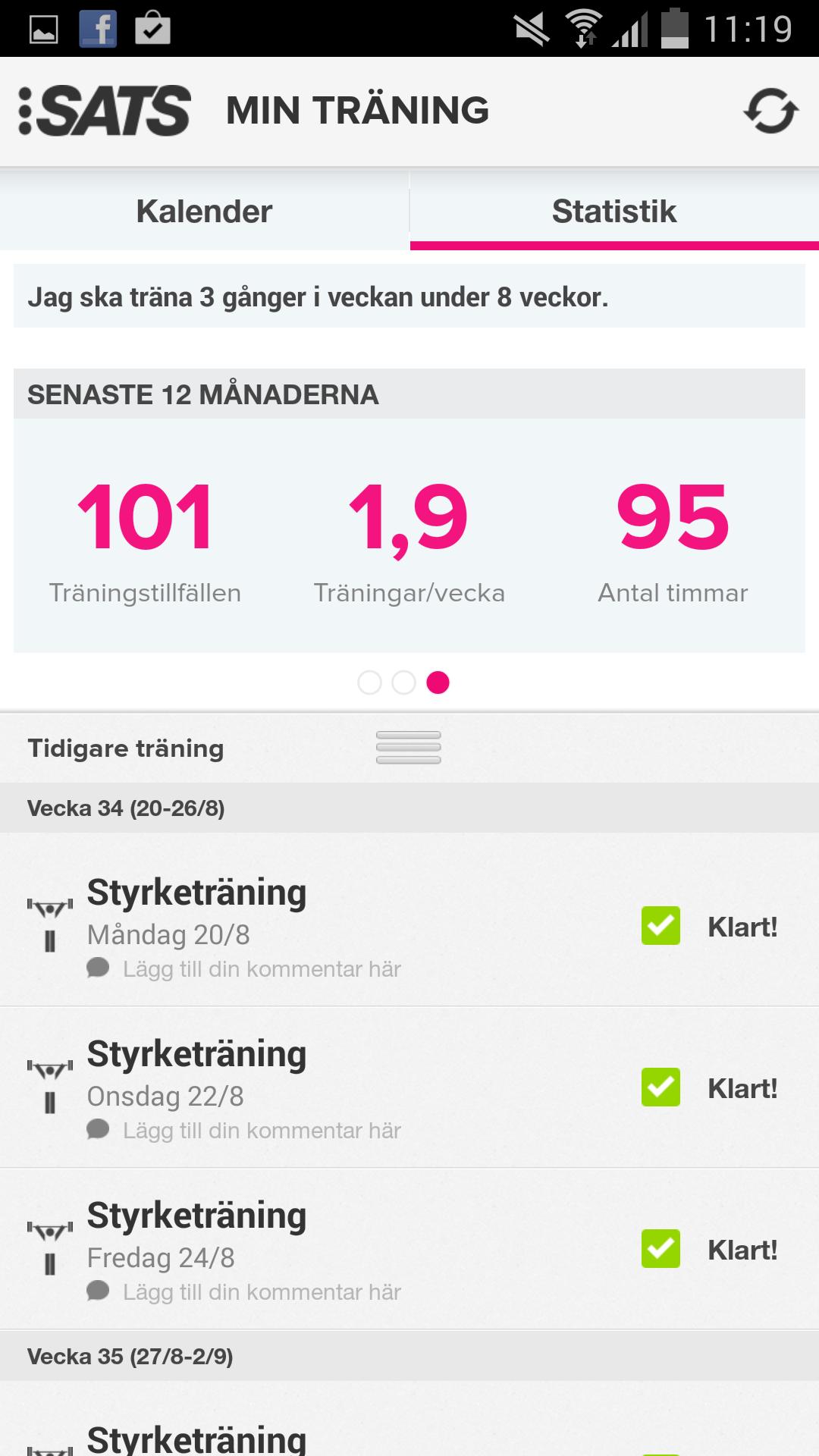Image resolution: width=819 pixels, height=1456 pixels.
Task: Click the comment icon under Fredag 24/8
Action: (x=99, y=1290)
